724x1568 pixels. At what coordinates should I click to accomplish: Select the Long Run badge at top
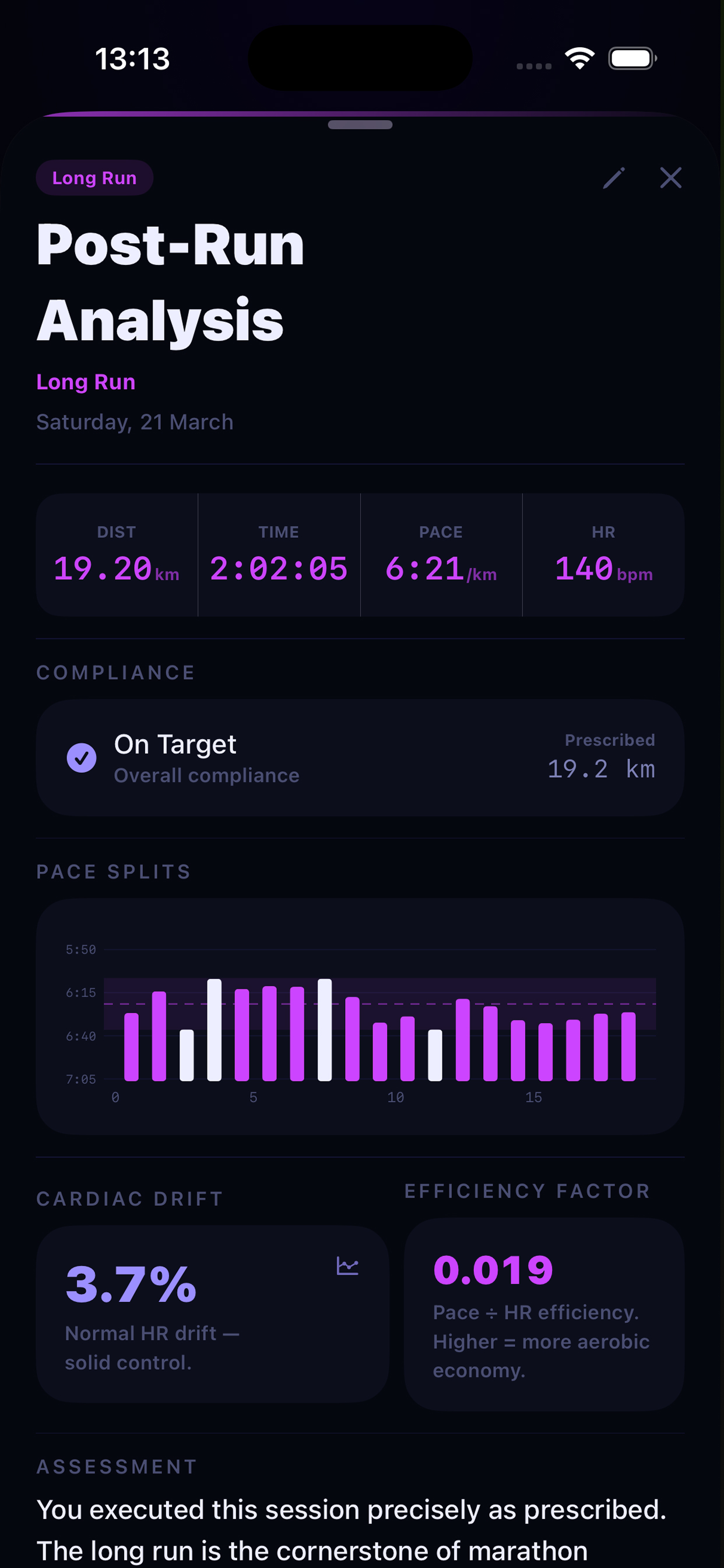95,178
